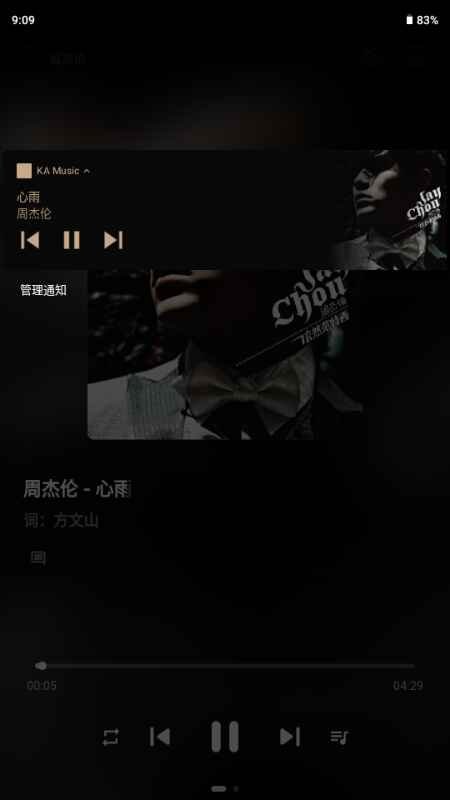Skip to next track in KA Music notification
Screen dimensions: 450x800
pyautogui.click(x=113, y=240)
